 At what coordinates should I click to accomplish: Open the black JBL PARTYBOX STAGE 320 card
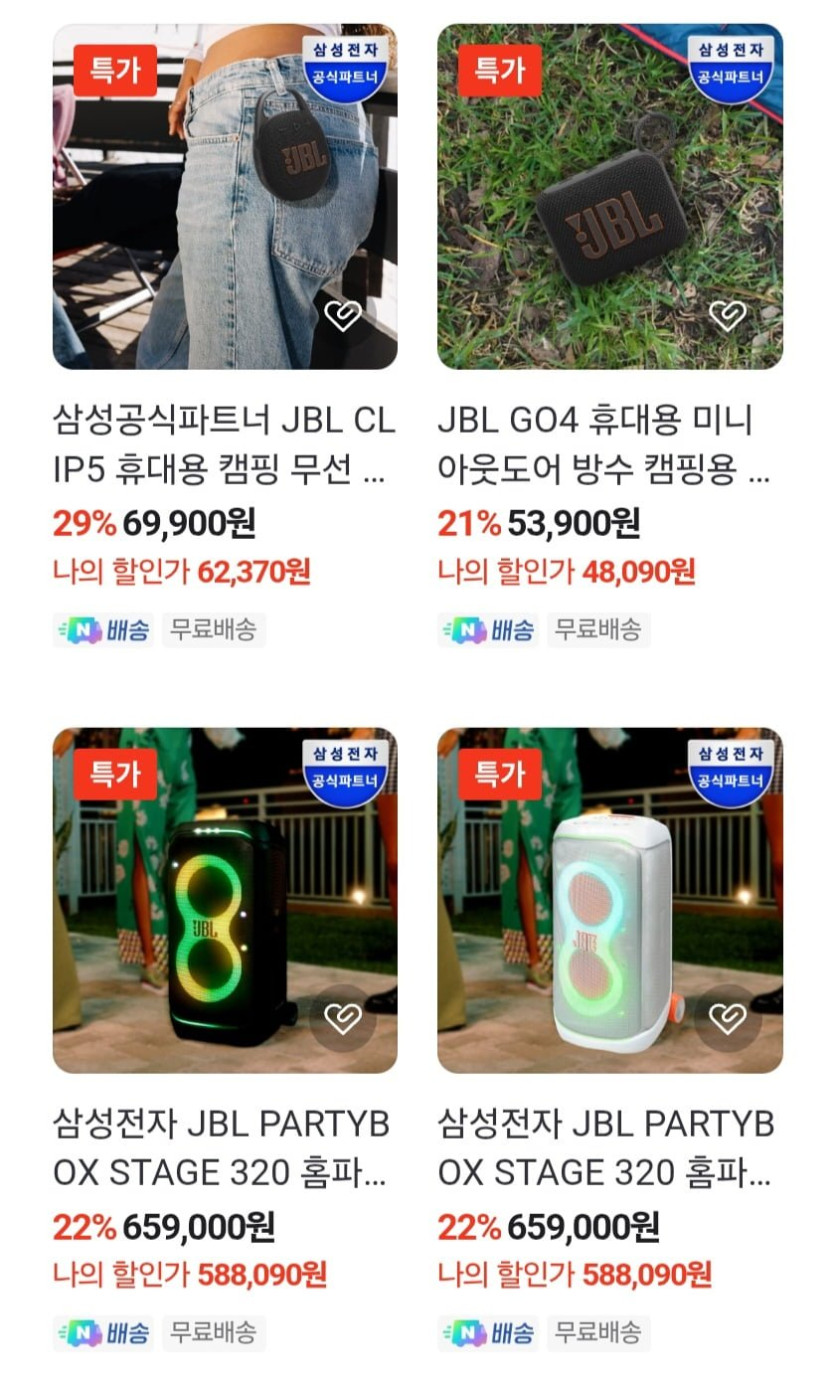[224, 900]
